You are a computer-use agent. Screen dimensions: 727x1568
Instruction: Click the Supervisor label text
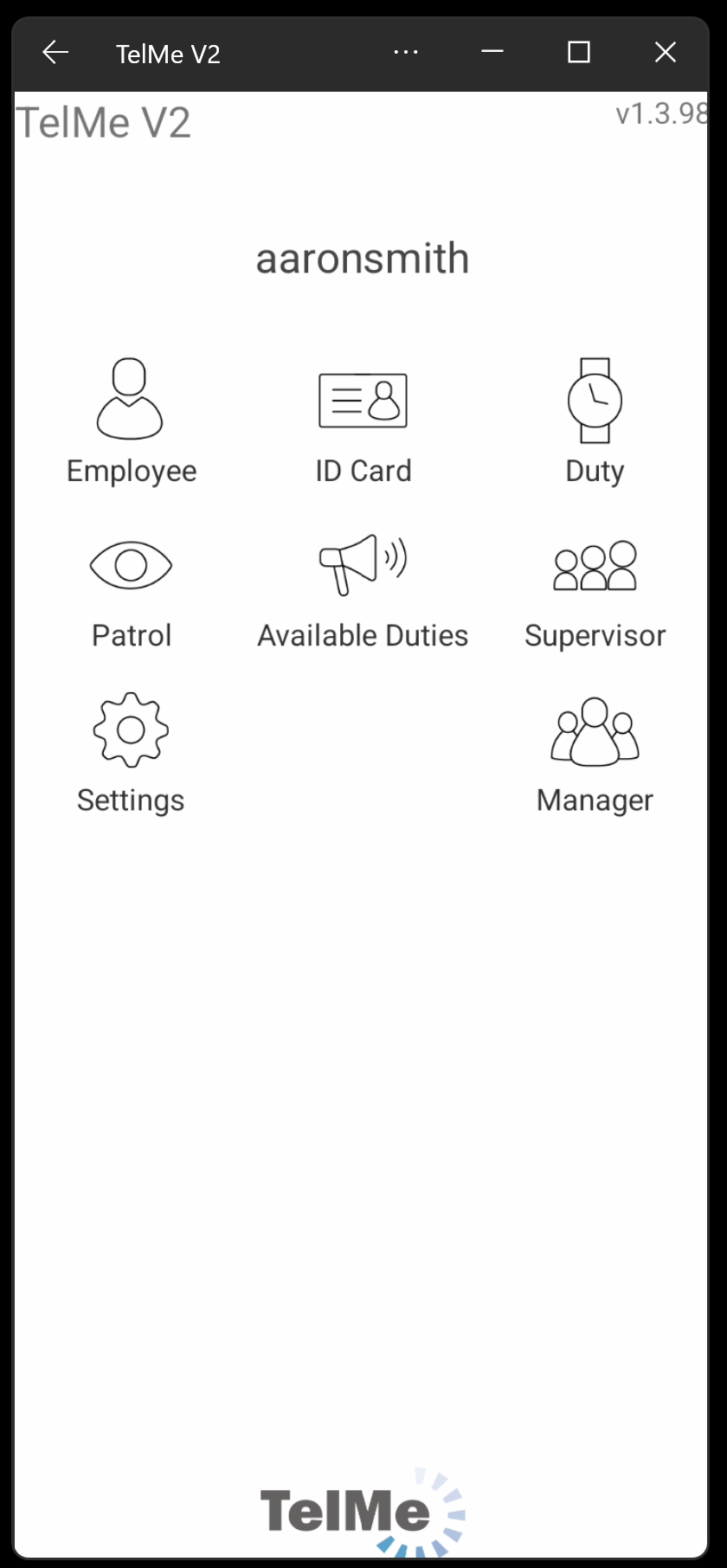[595, 634]
